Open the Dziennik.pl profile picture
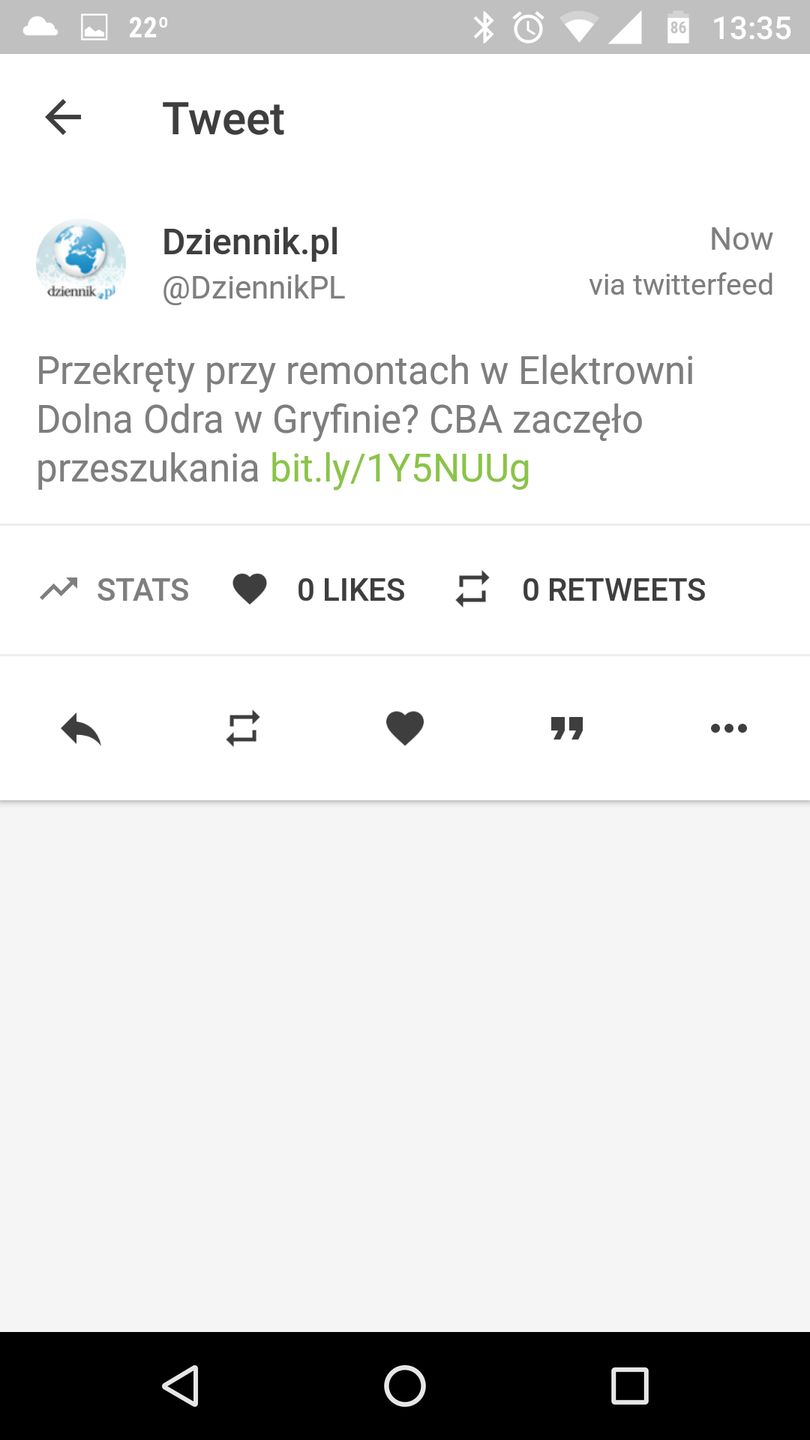This screenshot has height=1440, width=810. [81, 262]
